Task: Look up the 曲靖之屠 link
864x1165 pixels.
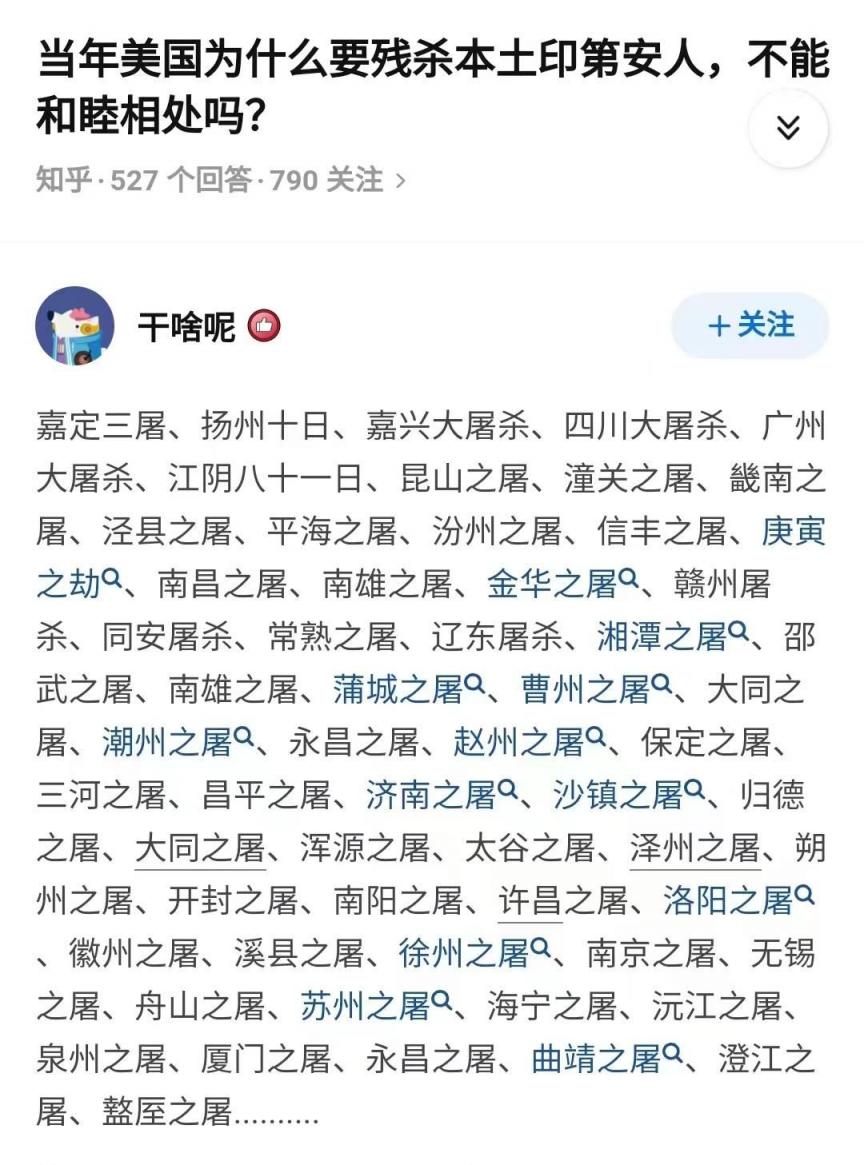Action: pos(606,1058)
